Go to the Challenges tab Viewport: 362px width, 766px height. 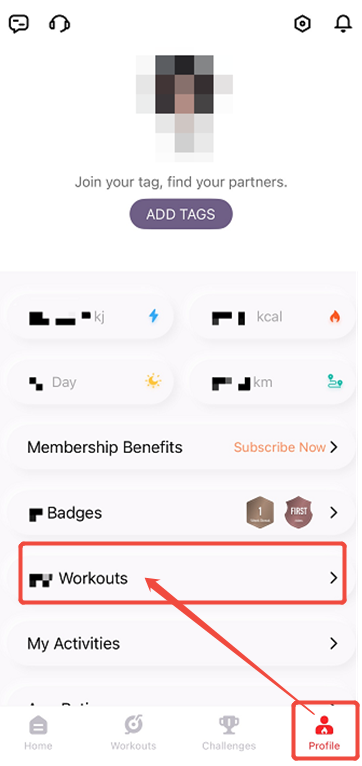229,733
